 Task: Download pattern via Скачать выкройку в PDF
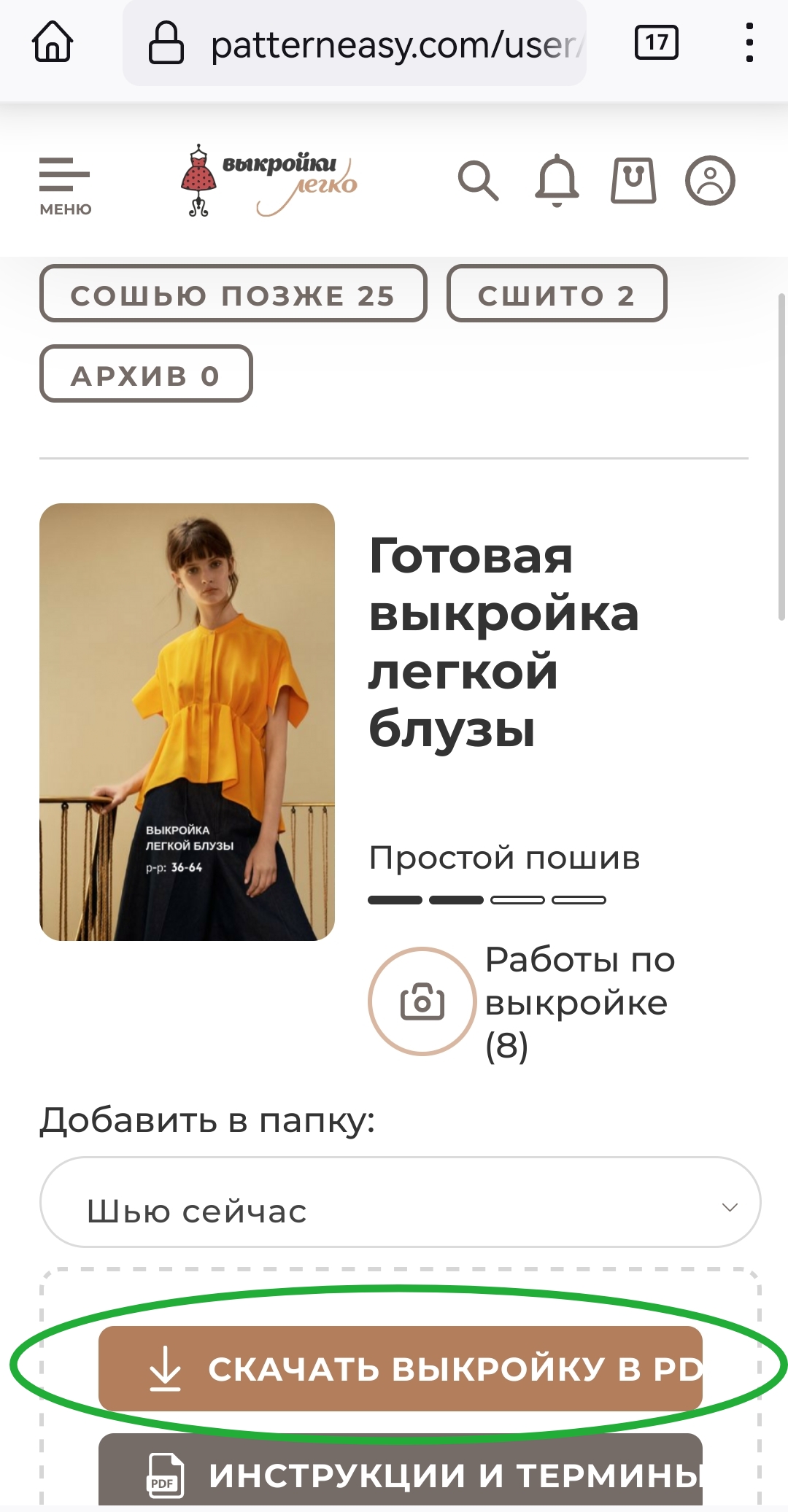(x=400, y=1368)
